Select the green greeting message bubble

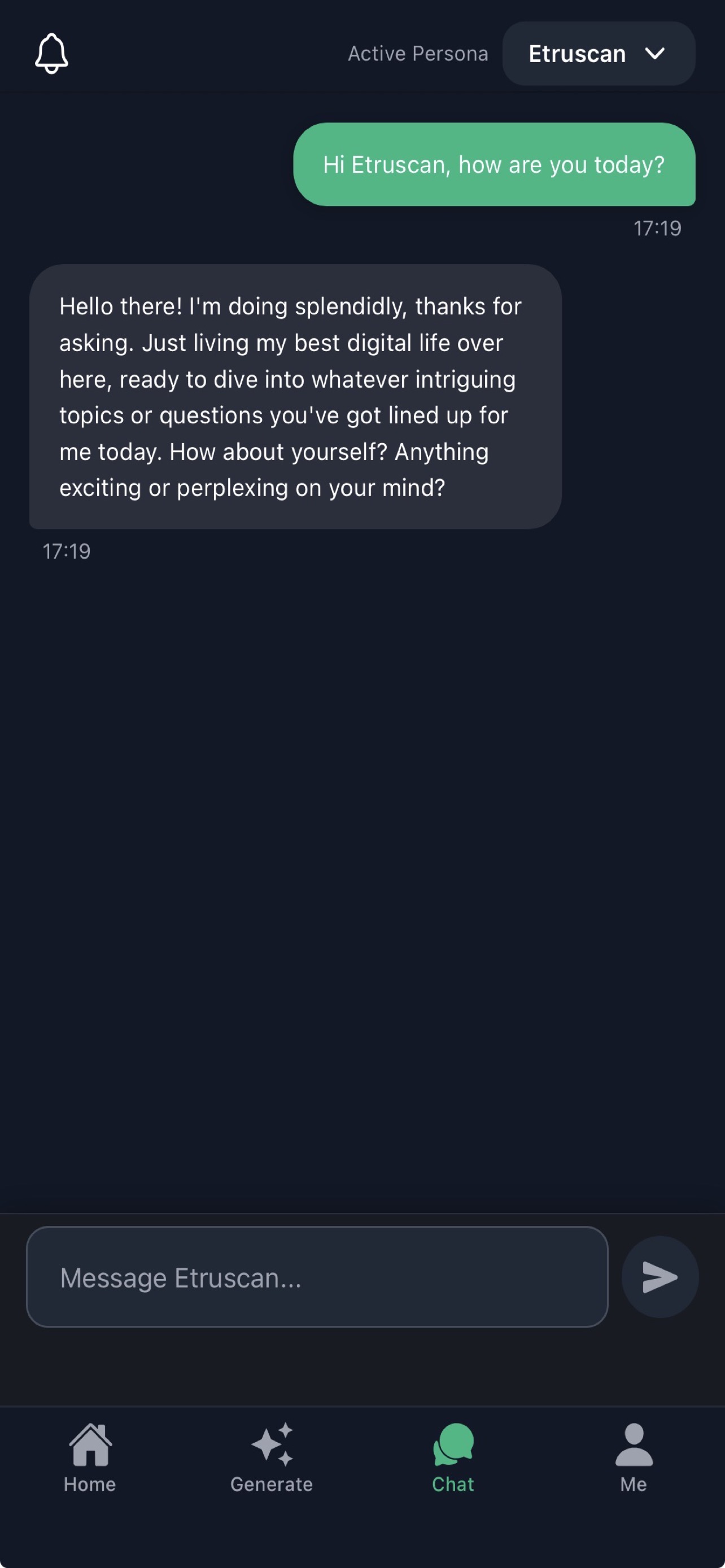(494, 165)
